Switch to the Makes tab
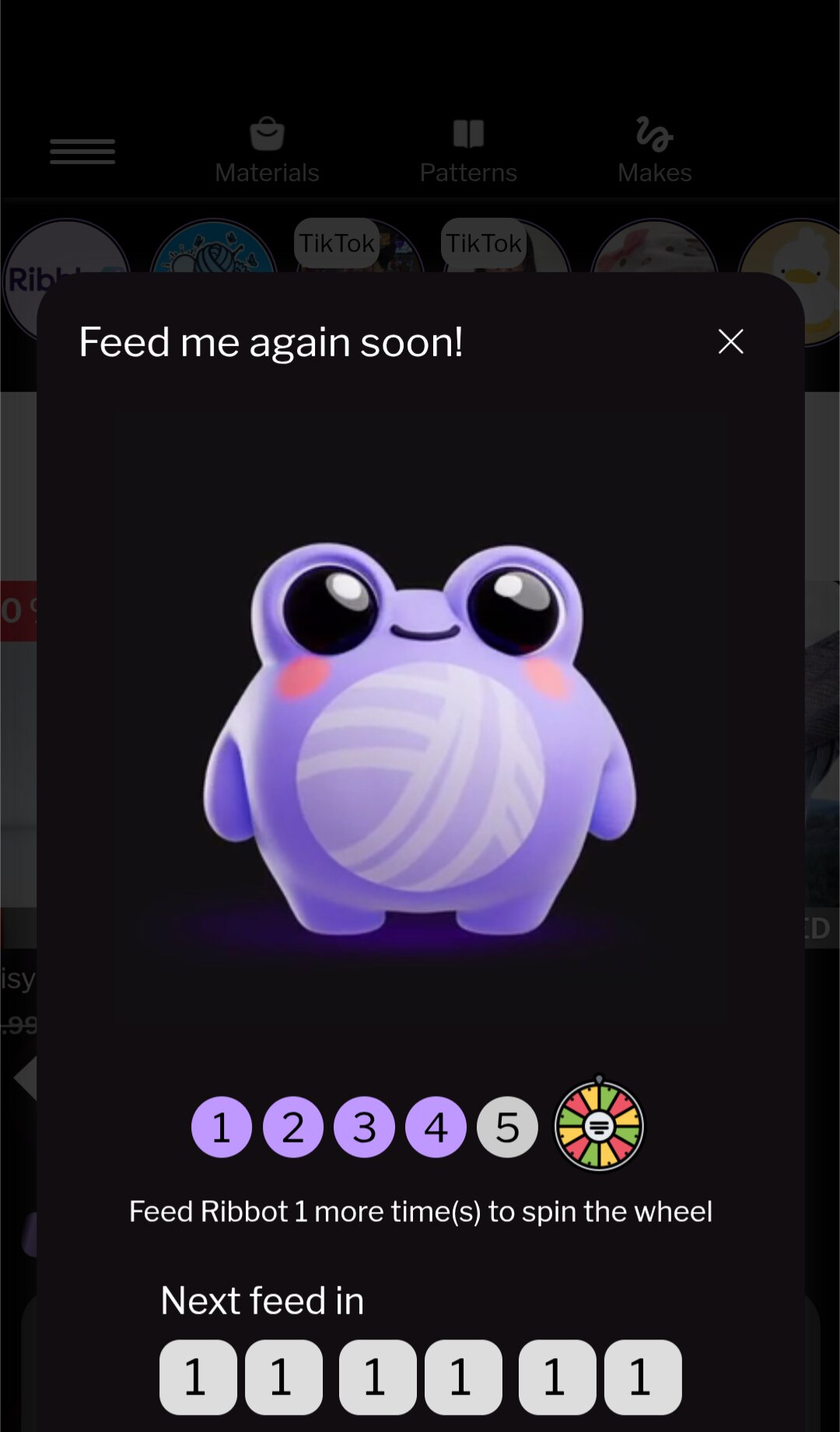Image resolution: width=840 pixels, height=1432 pixels. pos(654,151)
